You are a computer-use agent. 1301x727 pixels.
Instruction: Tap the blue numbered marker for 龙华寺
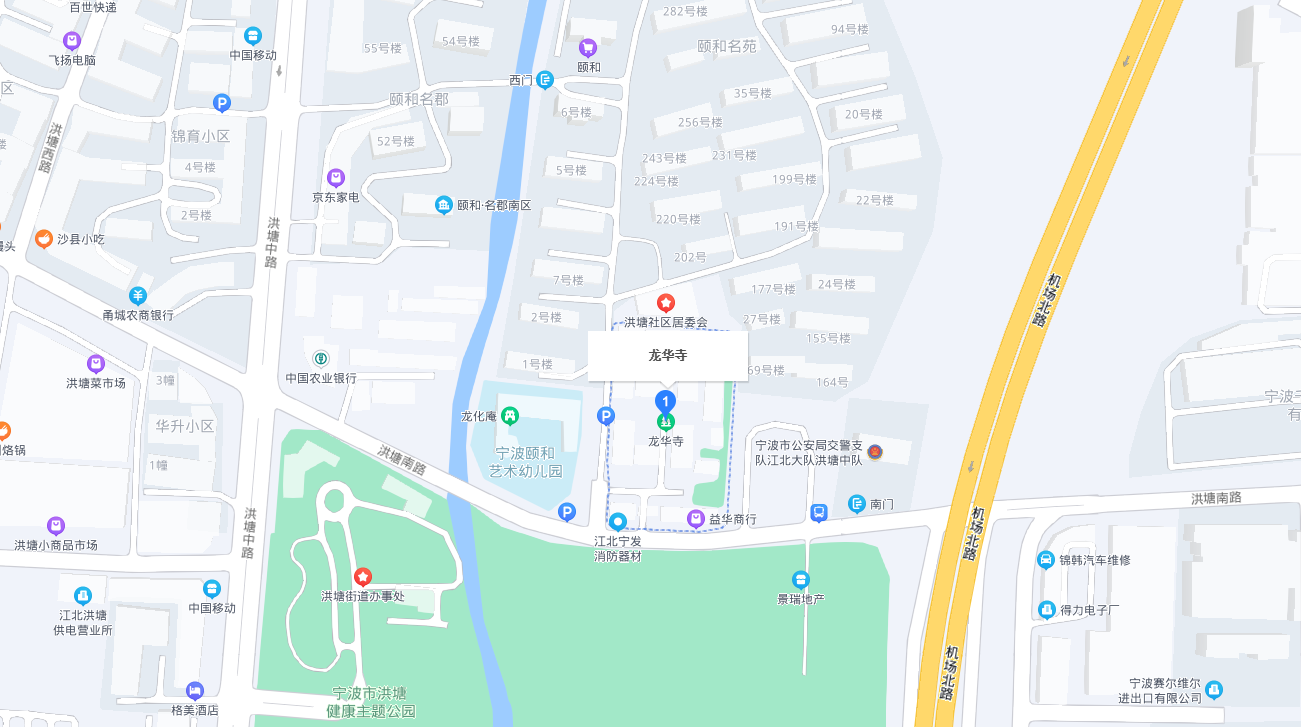click(x=665, y=402)
